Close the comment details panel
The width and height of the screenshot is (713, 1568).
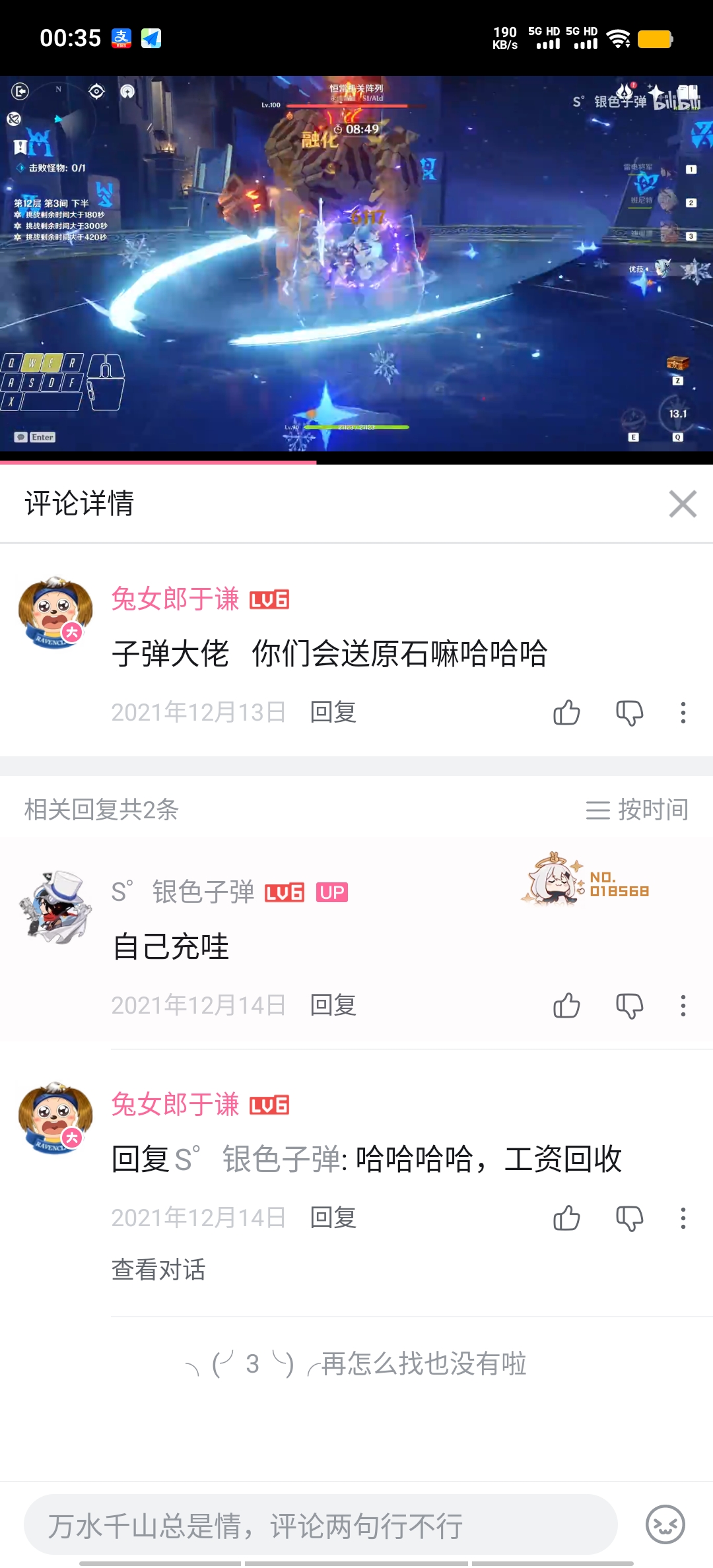click(683, 504)
